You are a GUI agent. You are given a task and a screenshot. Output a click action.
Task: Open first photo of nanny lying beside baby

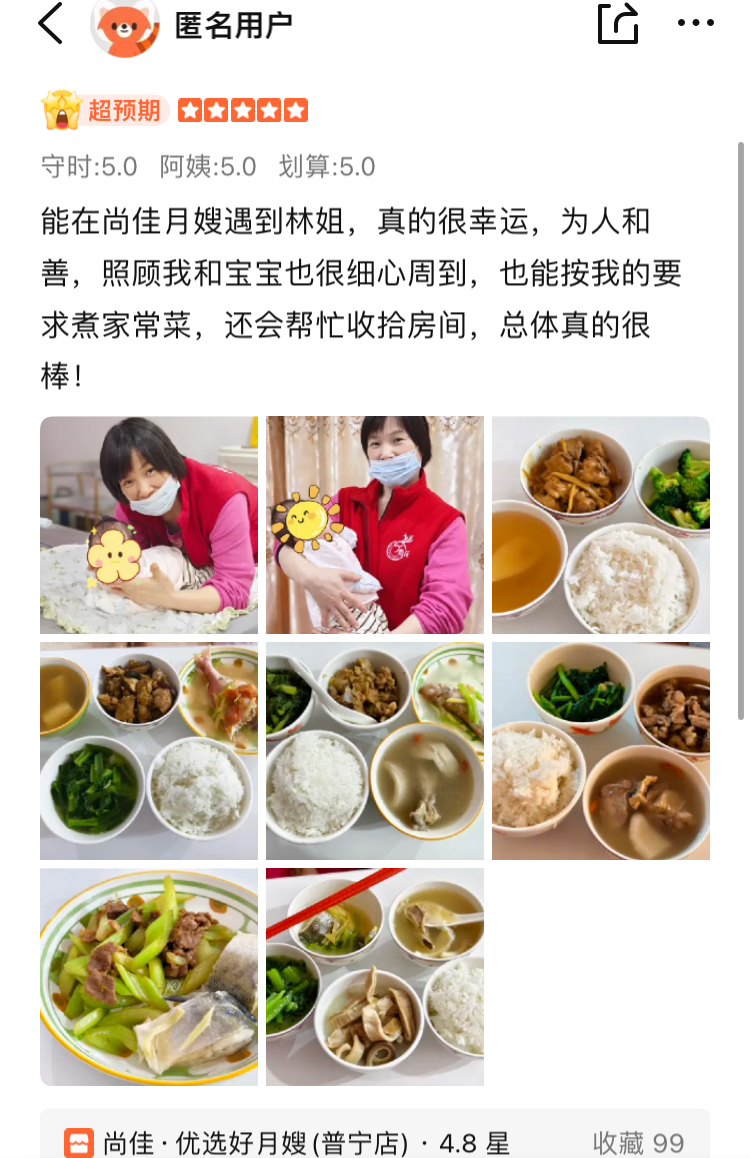(x=149, y=525)
